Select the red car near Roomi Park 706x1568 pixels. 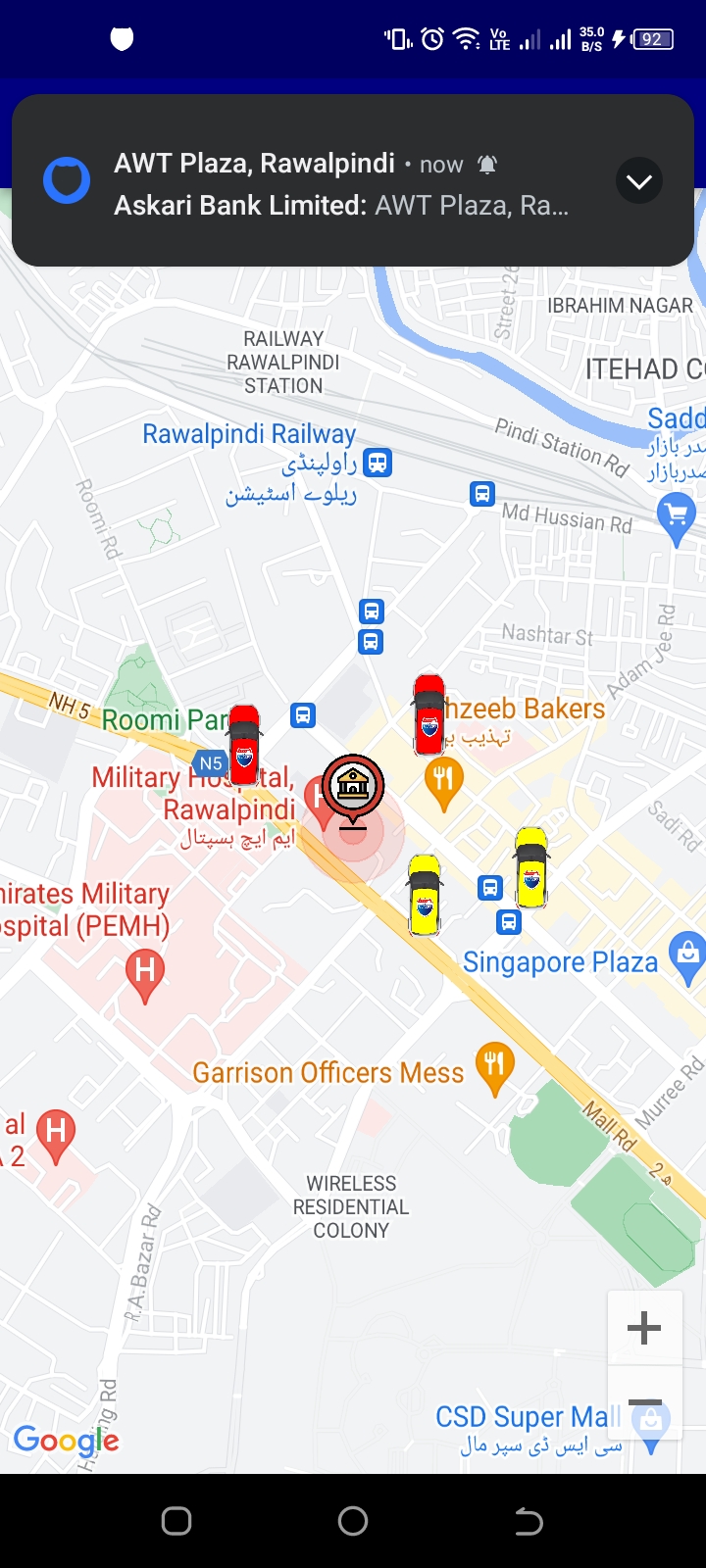pyautogui.click(x=244, y=745)
